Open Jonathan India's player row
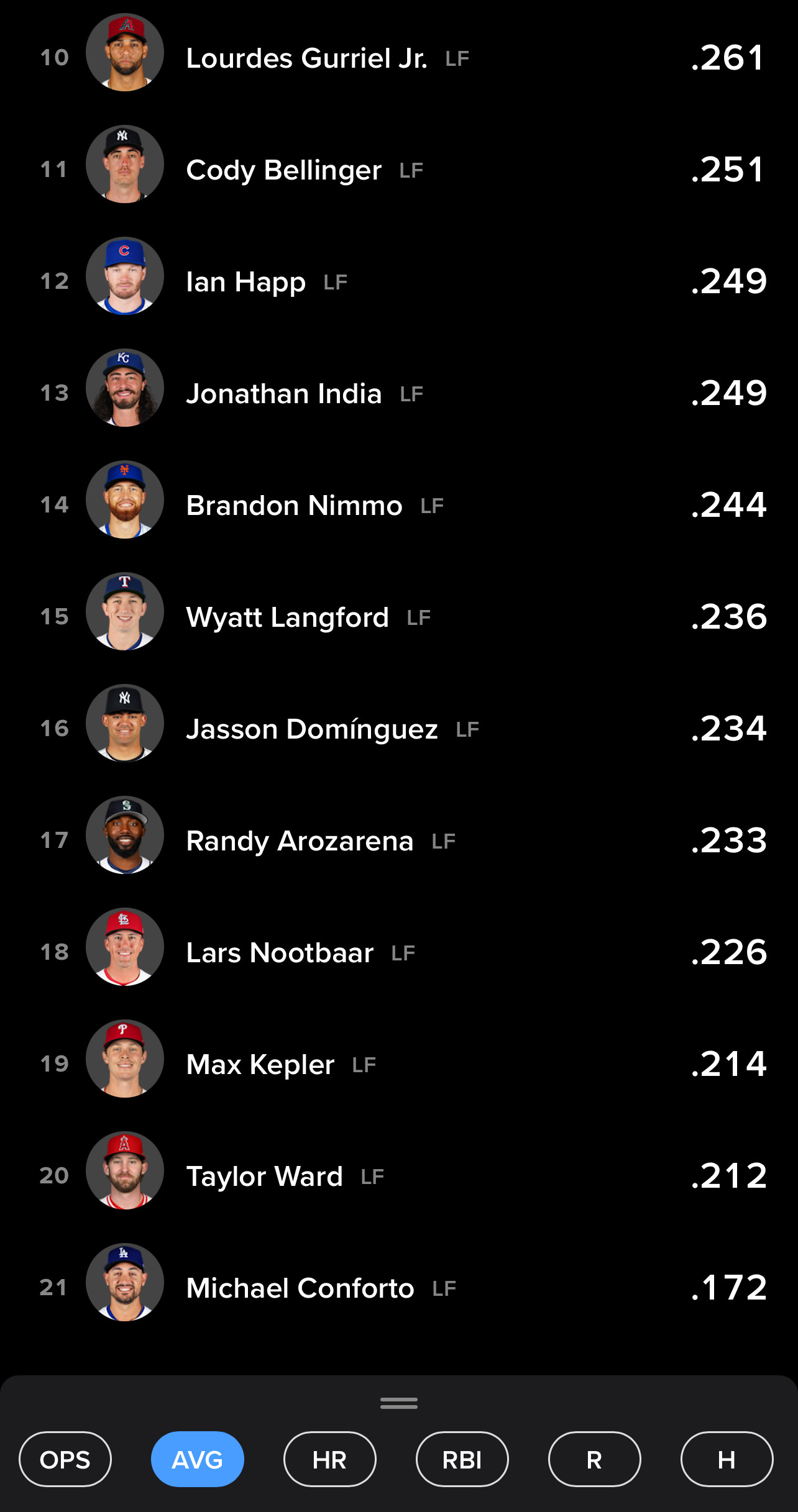This screenshot has width=798, height=1512. [399, 393]
